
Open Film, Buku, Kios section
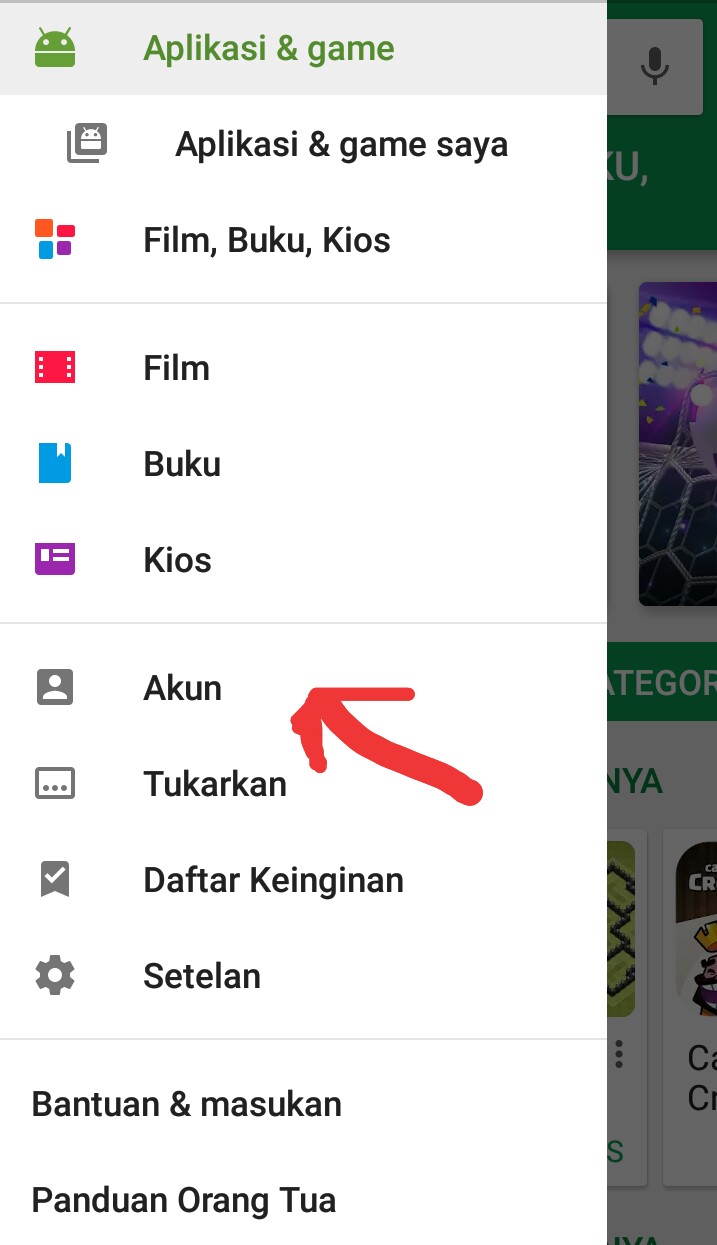266,241
